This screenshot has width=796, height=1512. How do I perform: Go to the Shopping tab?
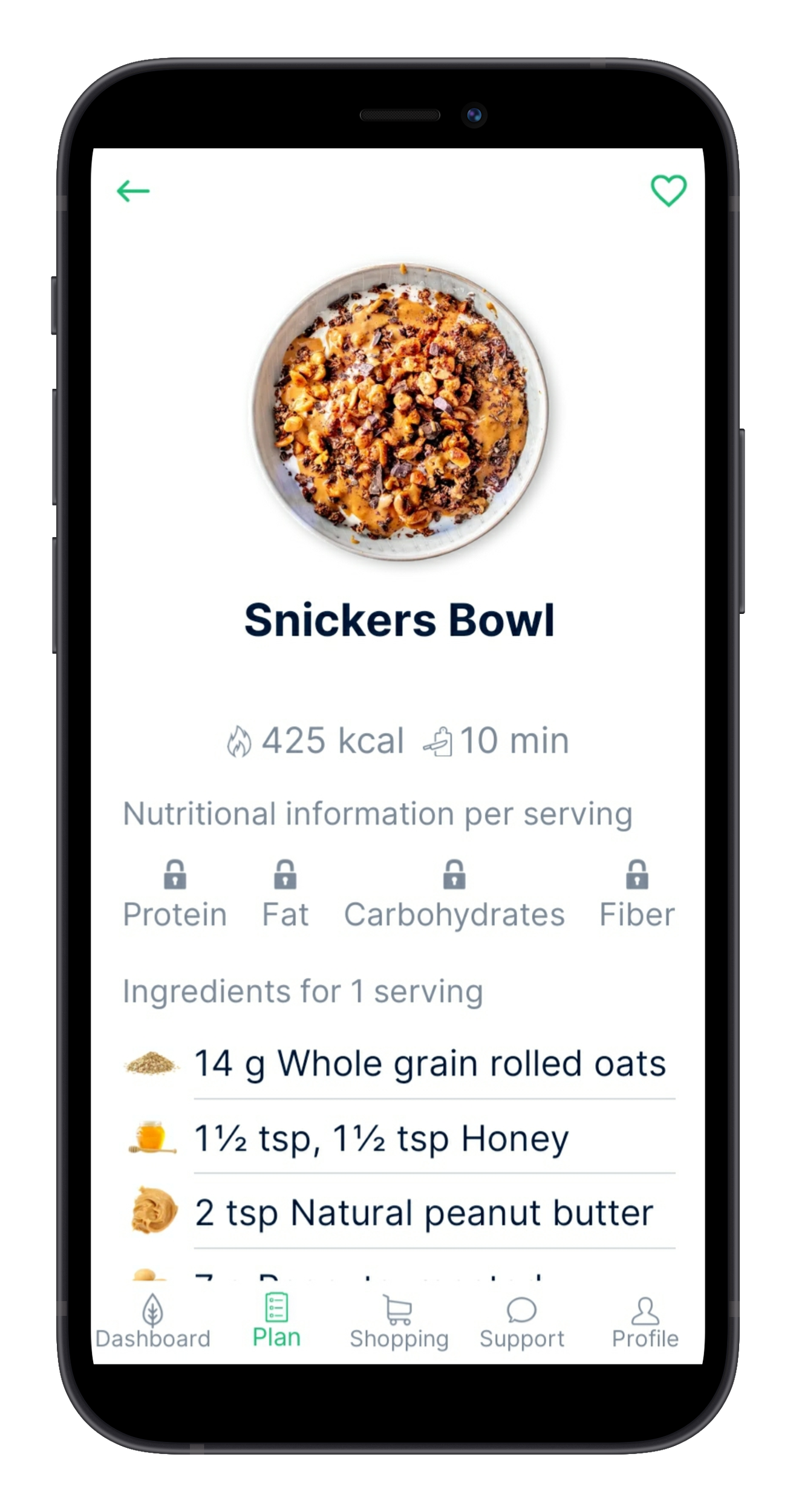399,1322
